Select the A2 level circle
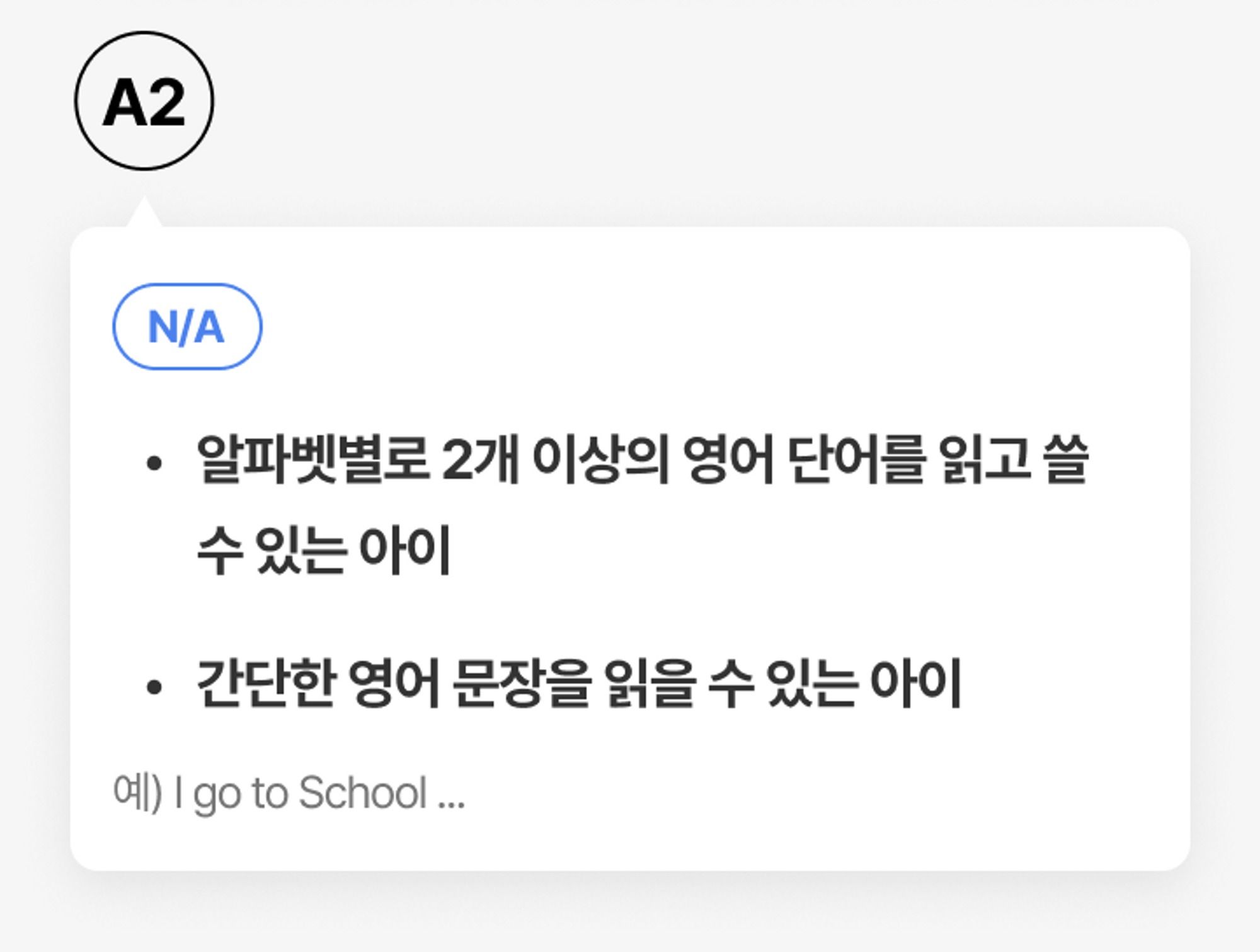Screen dimensions: 1260x952 (x=144, y=101)
